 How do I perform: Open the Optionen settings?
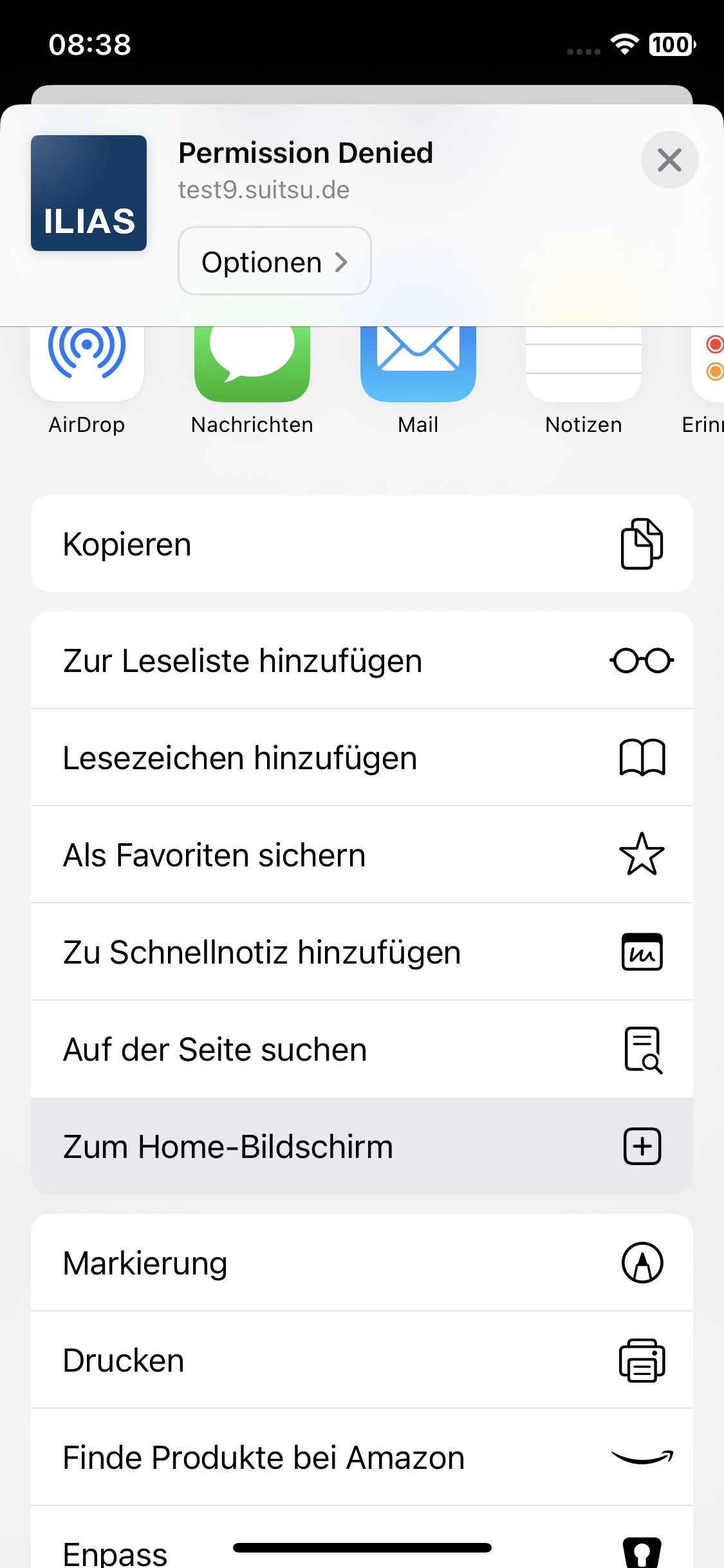coord(275,261)
